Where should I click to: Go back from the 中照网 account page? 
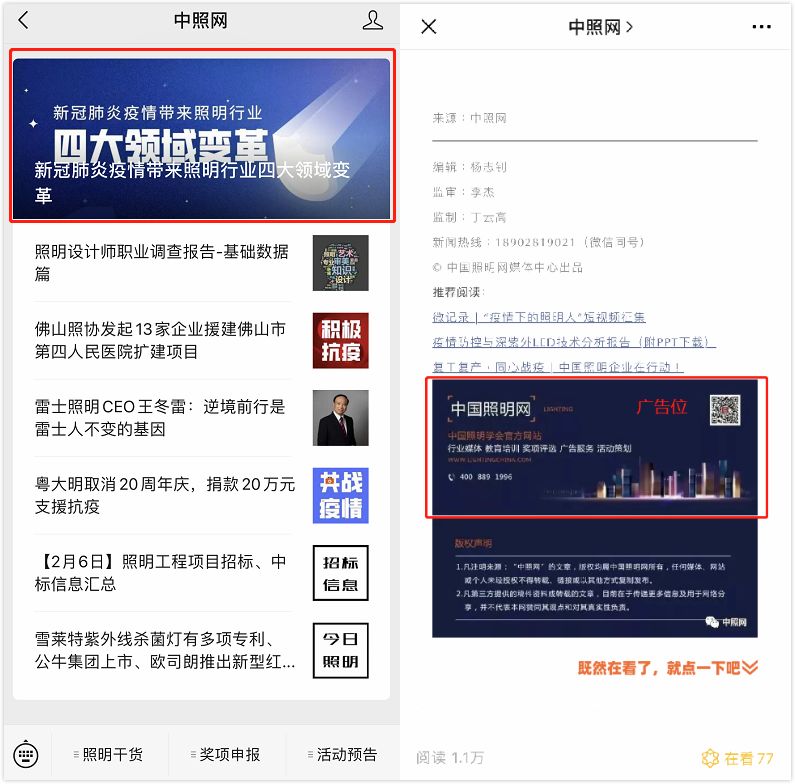click(x=24, y=21)
